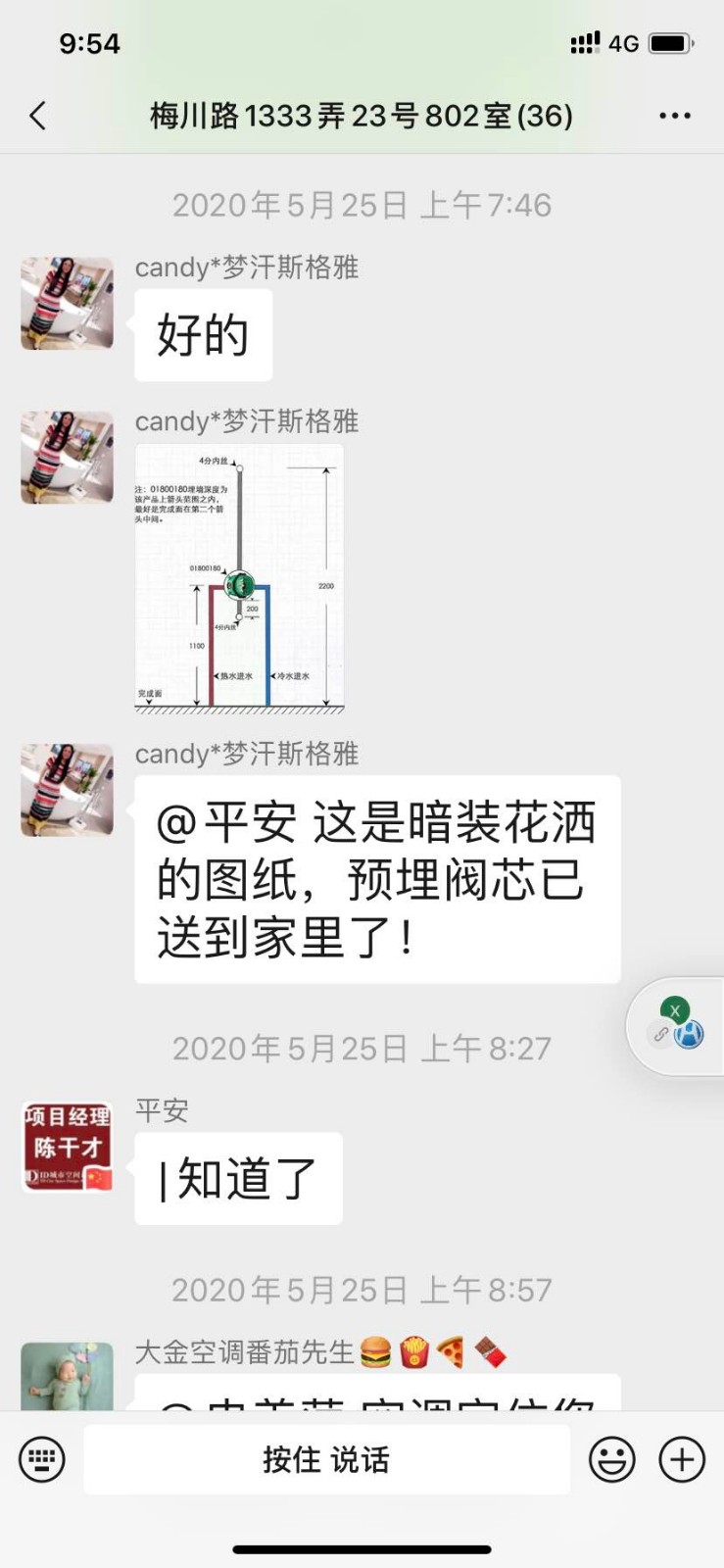Open 大金空调番茄先生's avatar profile
This screenshot has height=1568, width=724.
(x=67, y=1376)
